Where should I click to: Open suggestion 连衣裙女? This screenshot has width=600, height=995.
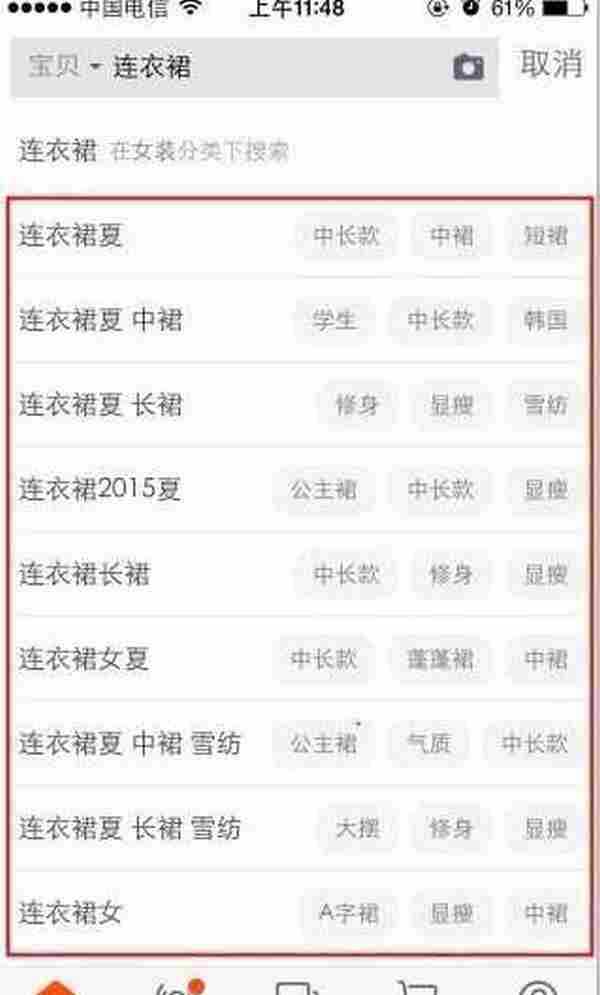(70, 912)
